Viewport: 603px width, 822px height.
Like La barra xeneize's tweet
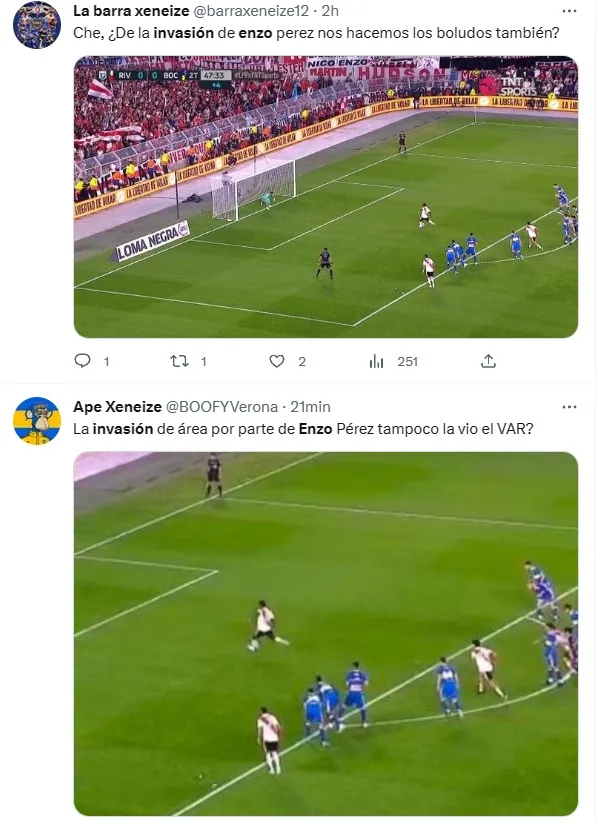coord(277,361)
